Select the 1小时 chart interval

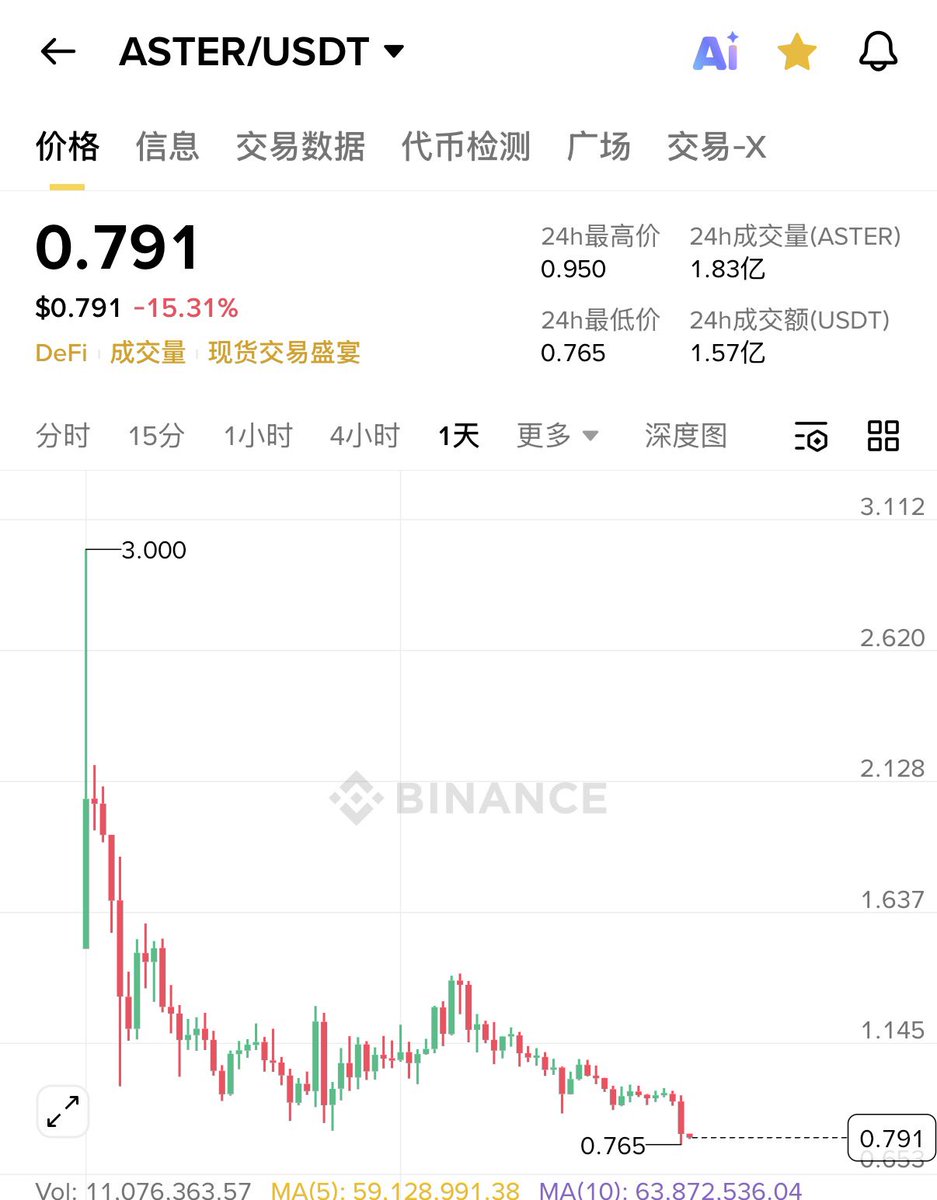pos(257,436)
